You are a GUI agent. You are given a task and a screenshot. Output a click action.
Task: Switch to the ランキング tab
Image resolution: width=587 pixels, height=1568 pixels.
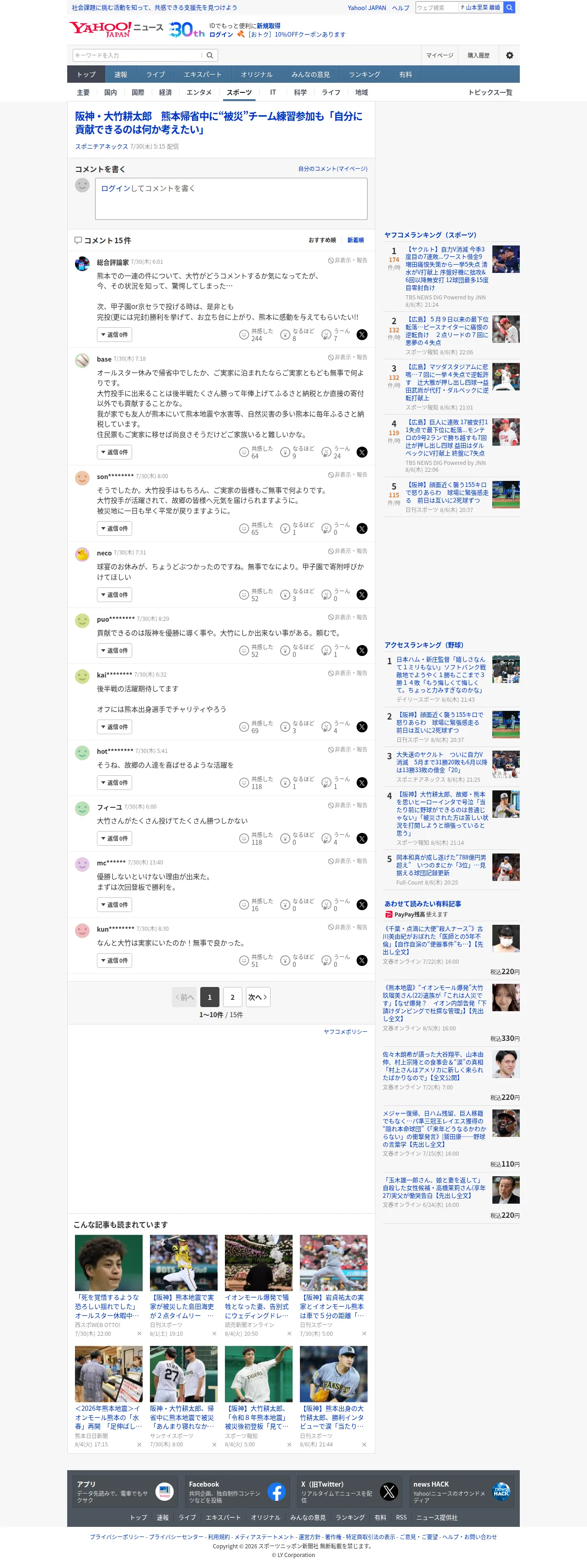point(364,74)
